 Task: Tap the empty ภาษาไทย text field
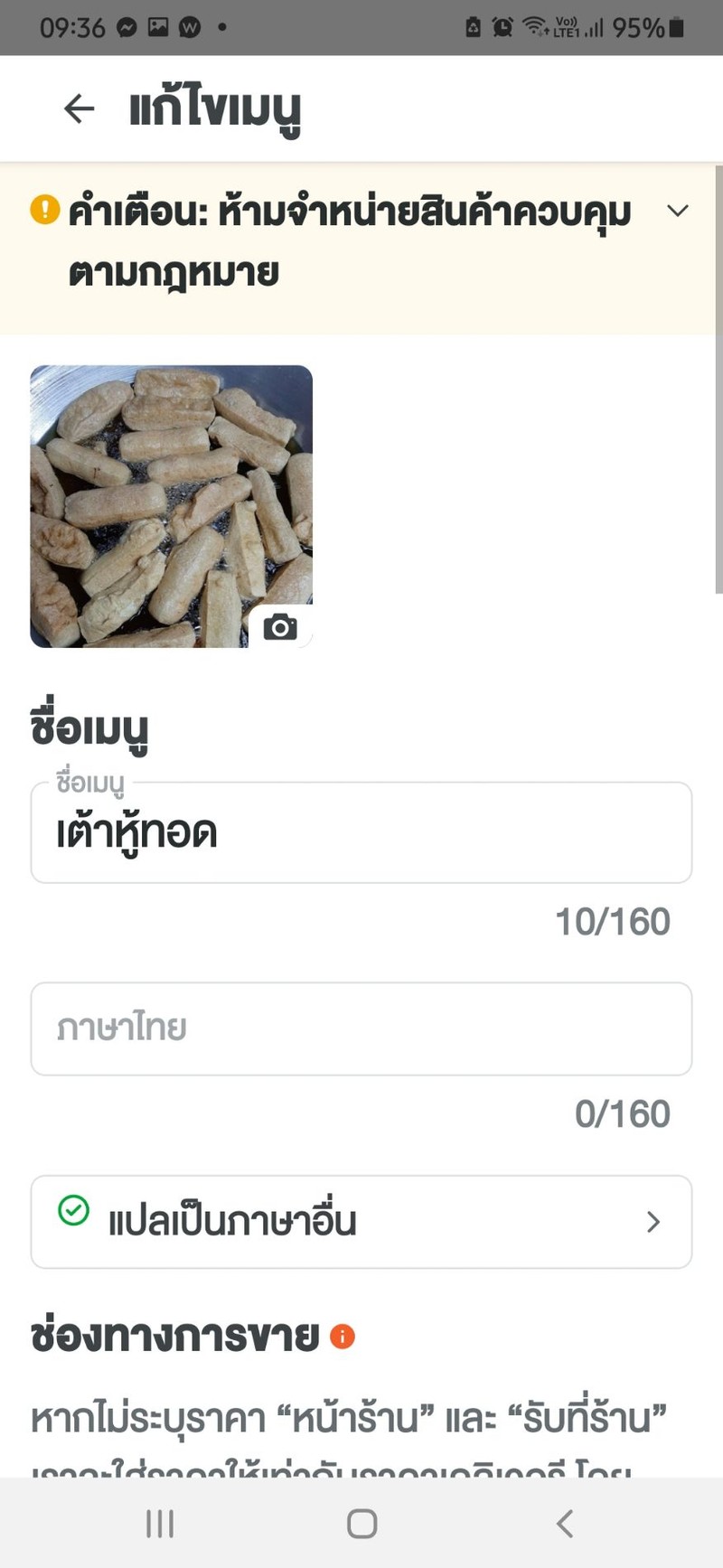pyautogui.click(x=361, y=1028)
